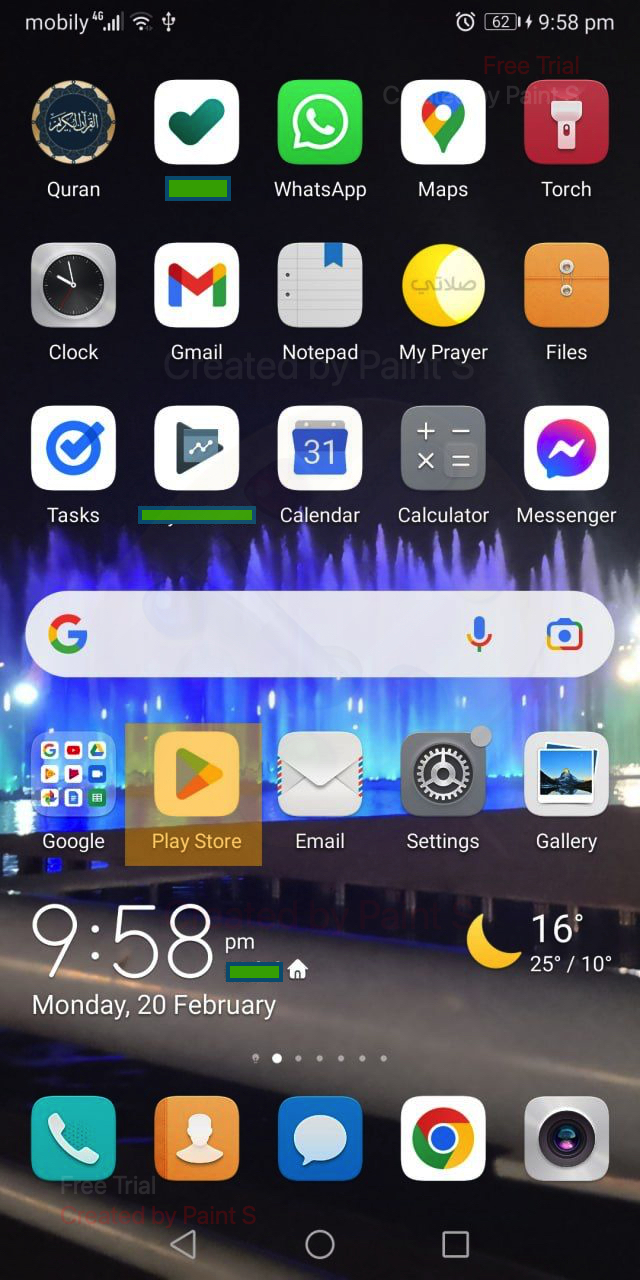Image resolution: width=640 pixels, height=1280 pixels.
Task: Open Google Maps
Action: coord(443,122)
